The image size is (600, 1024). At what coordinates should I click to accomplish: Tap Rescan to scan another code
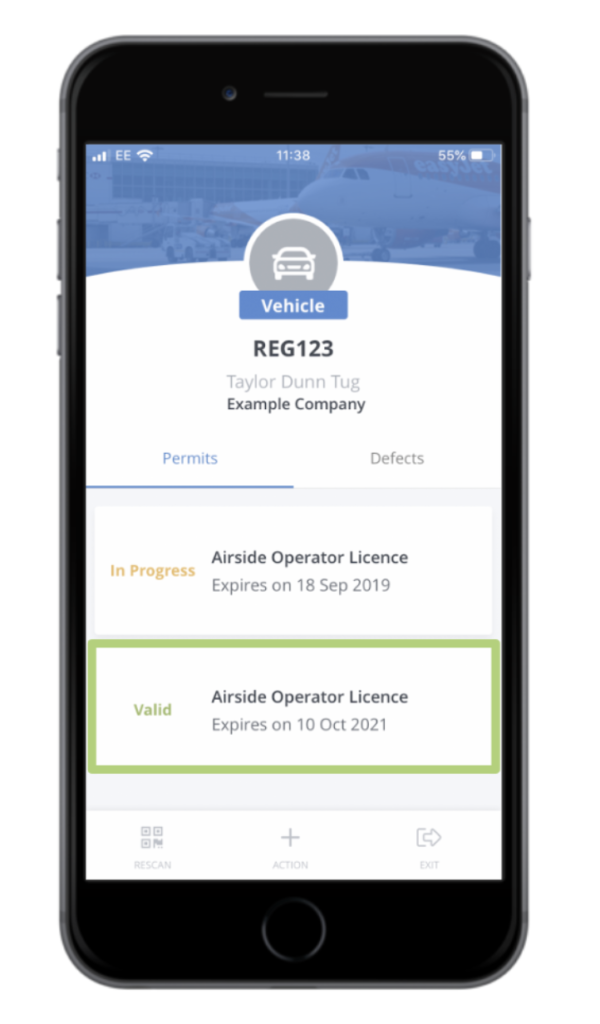(152, 846)
